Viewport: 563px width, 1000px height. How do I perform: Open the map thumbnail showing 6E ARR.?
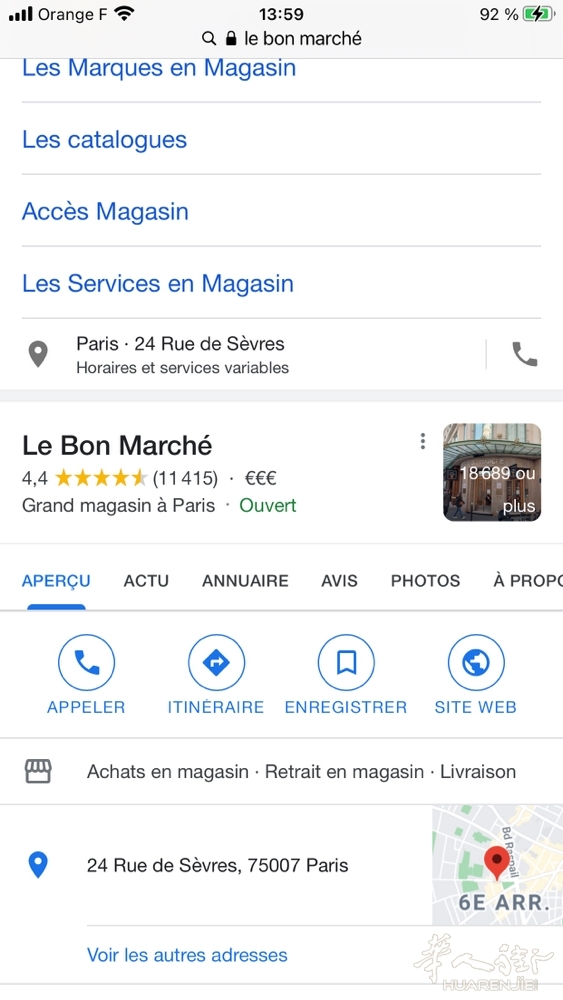[x=497, y=865]
